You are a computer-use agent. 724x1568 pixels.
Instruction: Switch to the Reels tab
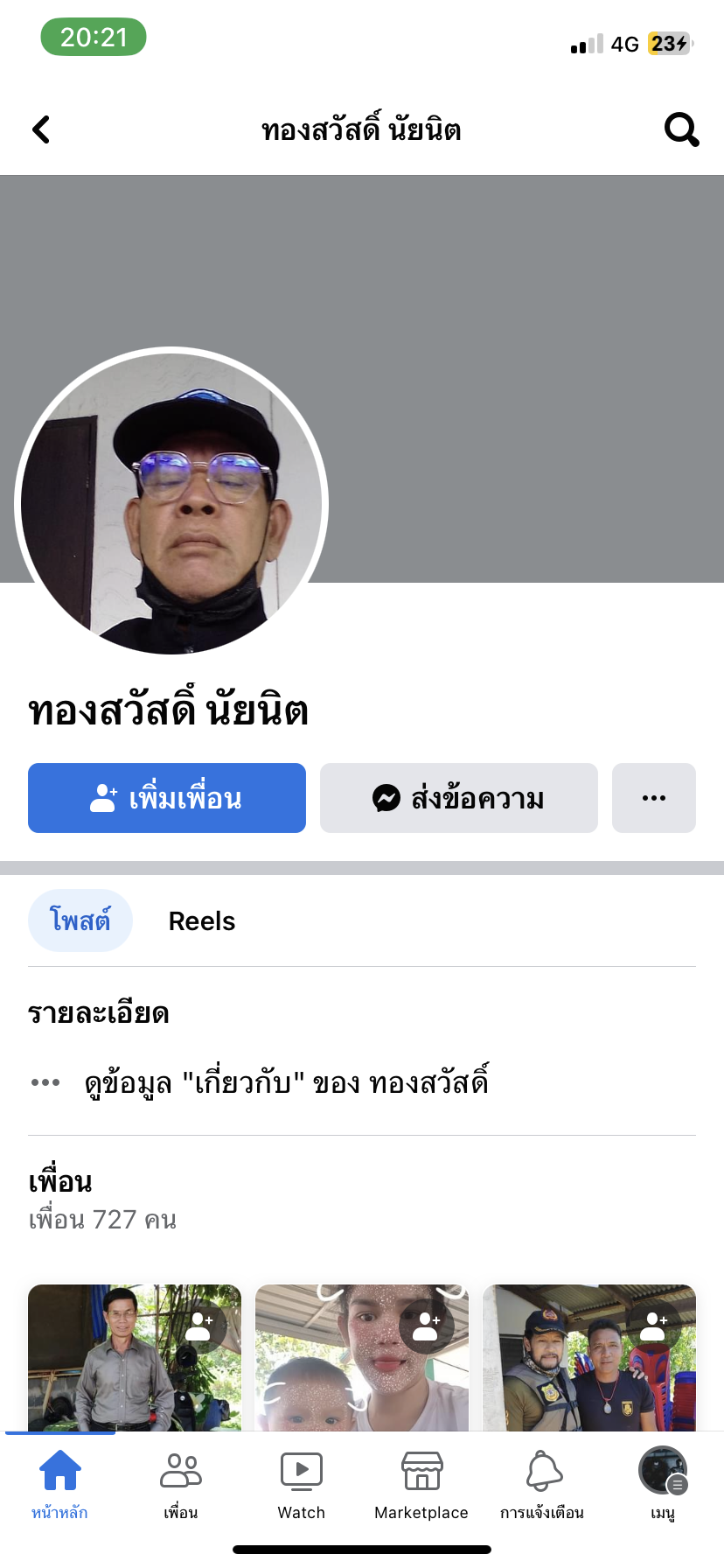point(201,921)
